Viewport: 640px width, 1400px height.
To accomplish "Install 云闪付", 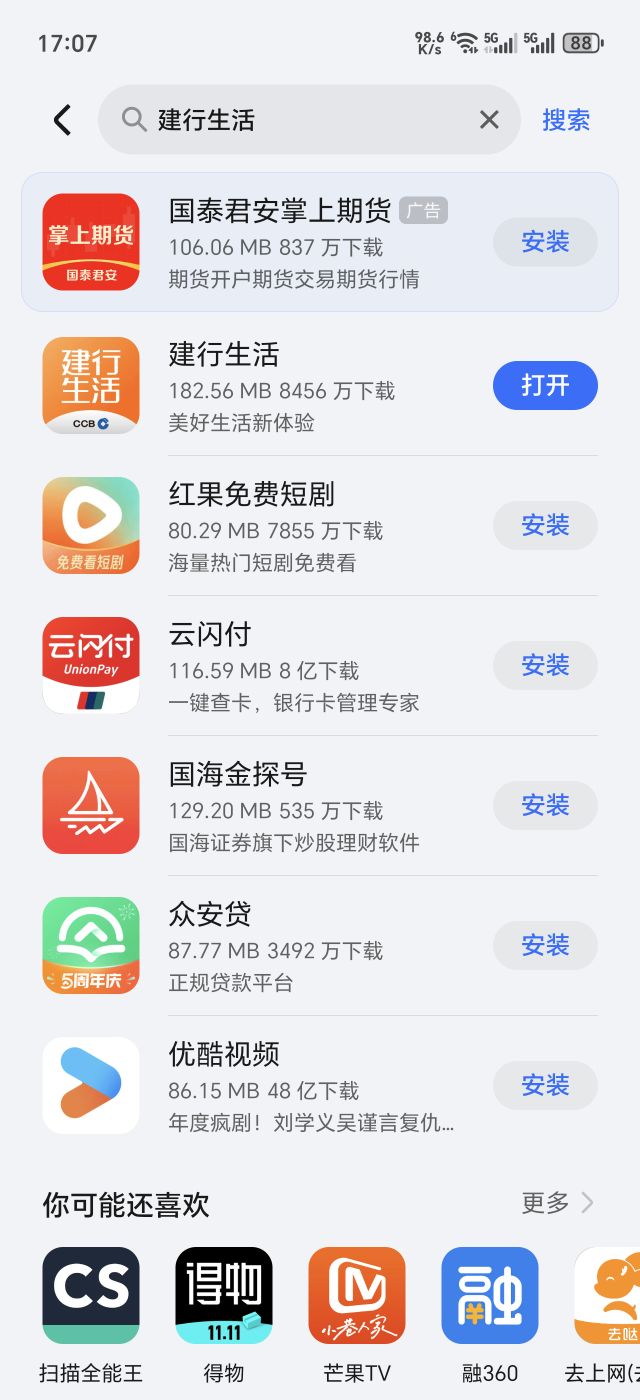I will [x=545, y=665].
